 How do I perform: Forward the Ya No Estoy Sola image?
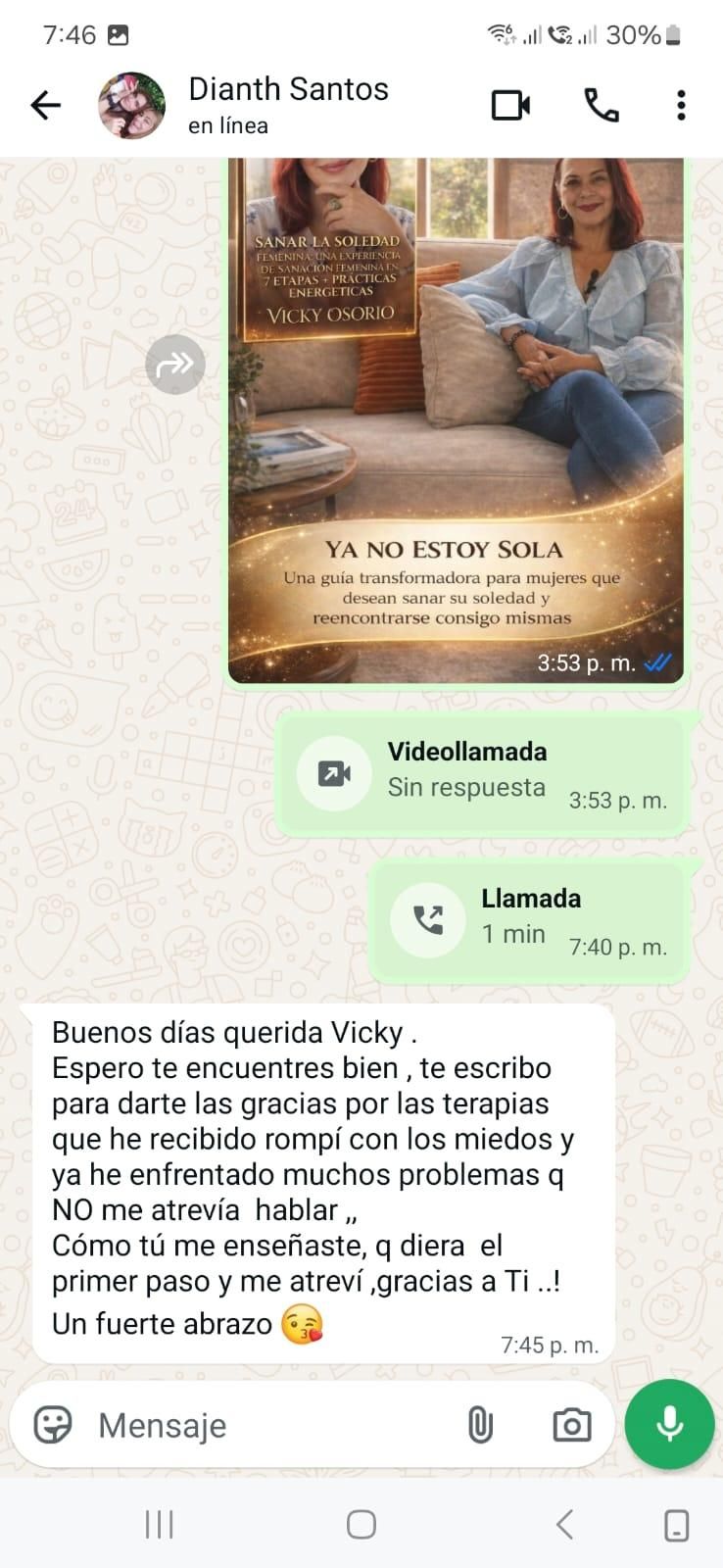(175, 365)
